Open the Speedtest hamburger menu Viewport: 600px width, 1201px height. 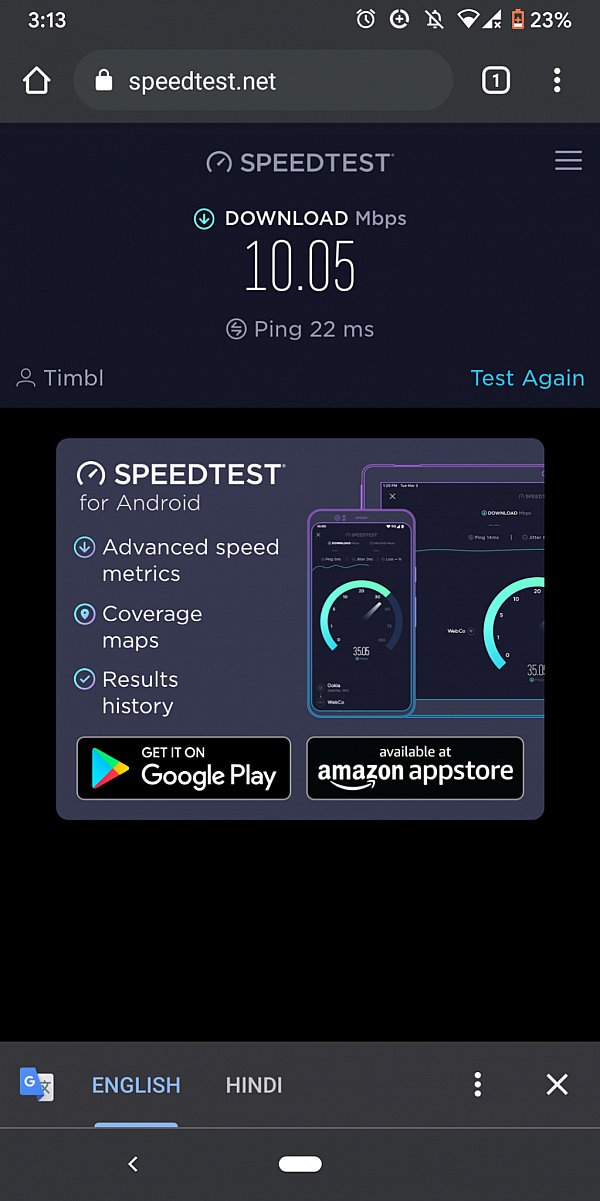click(568, 161)
